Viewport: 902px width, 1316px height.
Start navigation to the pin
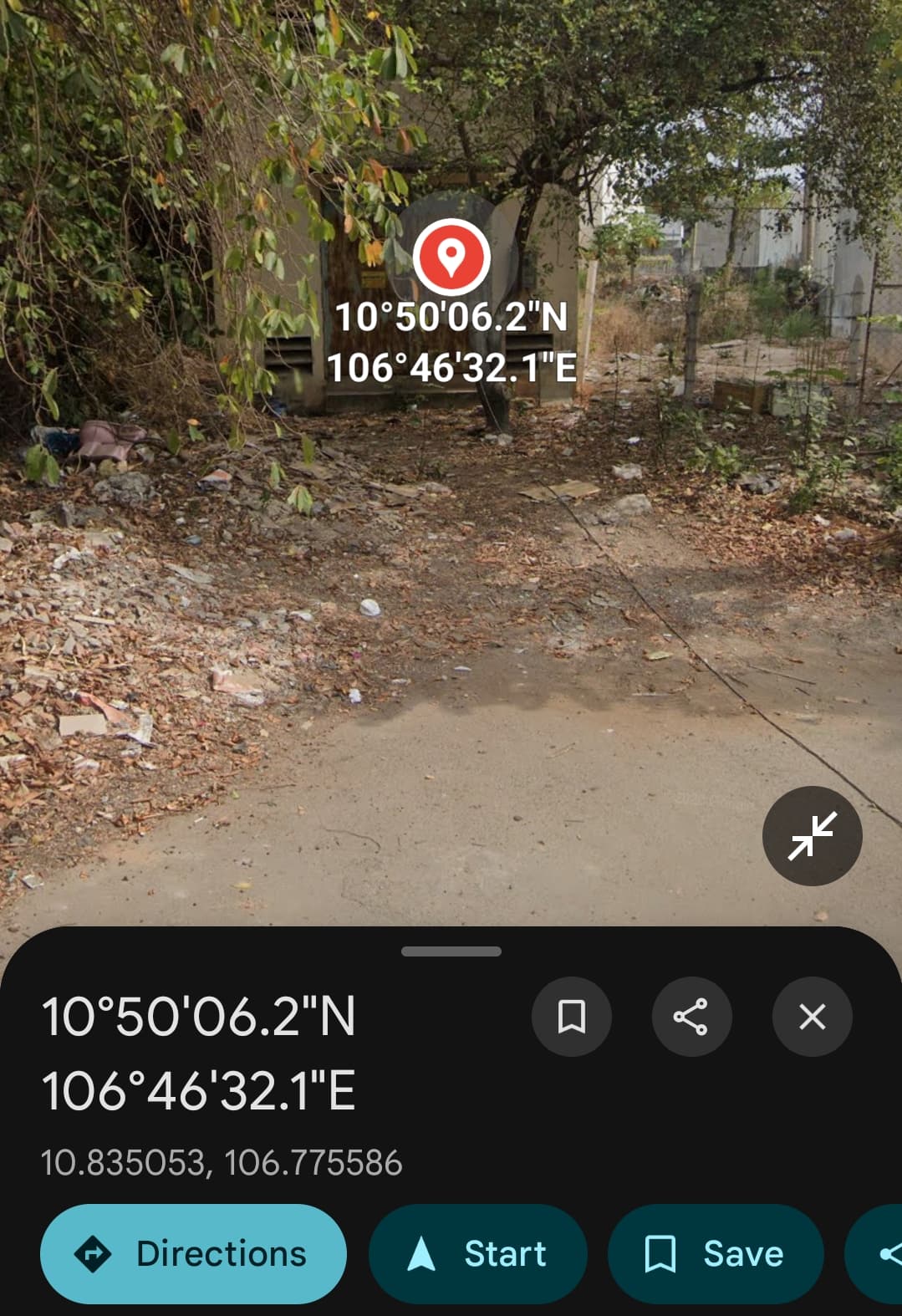[477, 1253]
